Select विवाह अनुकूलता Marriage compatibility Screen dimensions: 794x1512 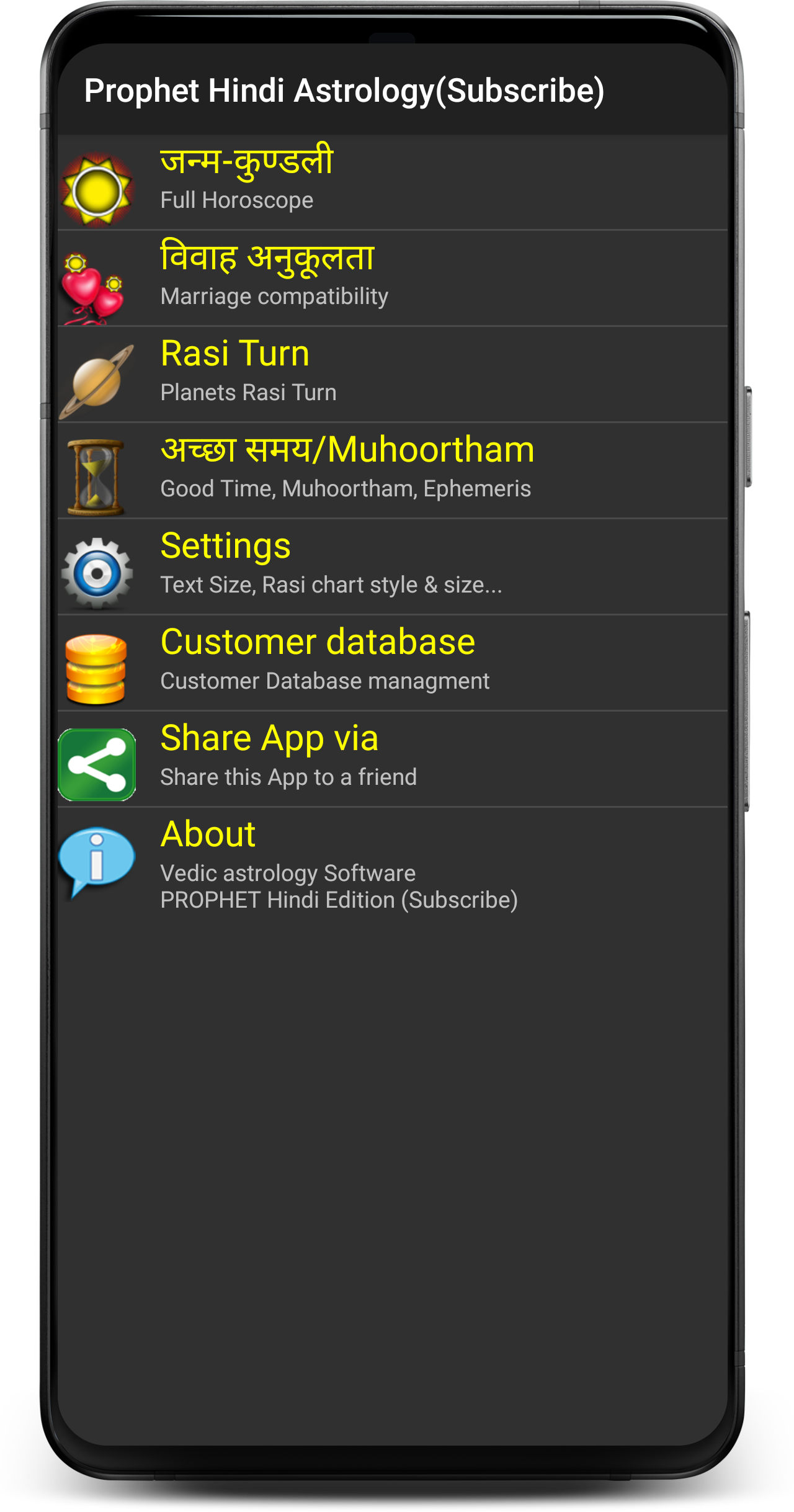point(392,278)
